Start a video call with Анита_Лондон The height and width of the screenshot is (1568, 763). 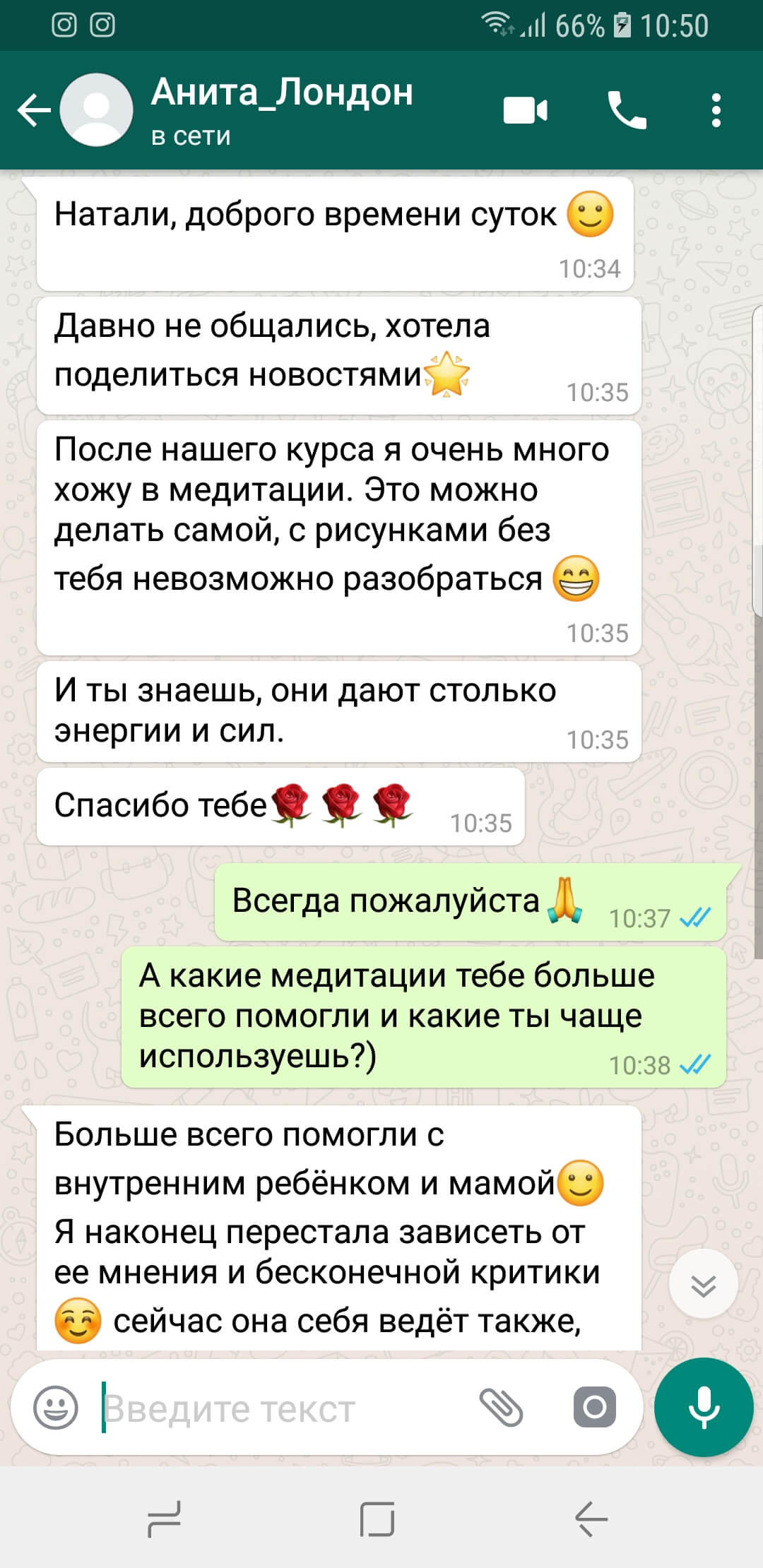click(525, 111)
